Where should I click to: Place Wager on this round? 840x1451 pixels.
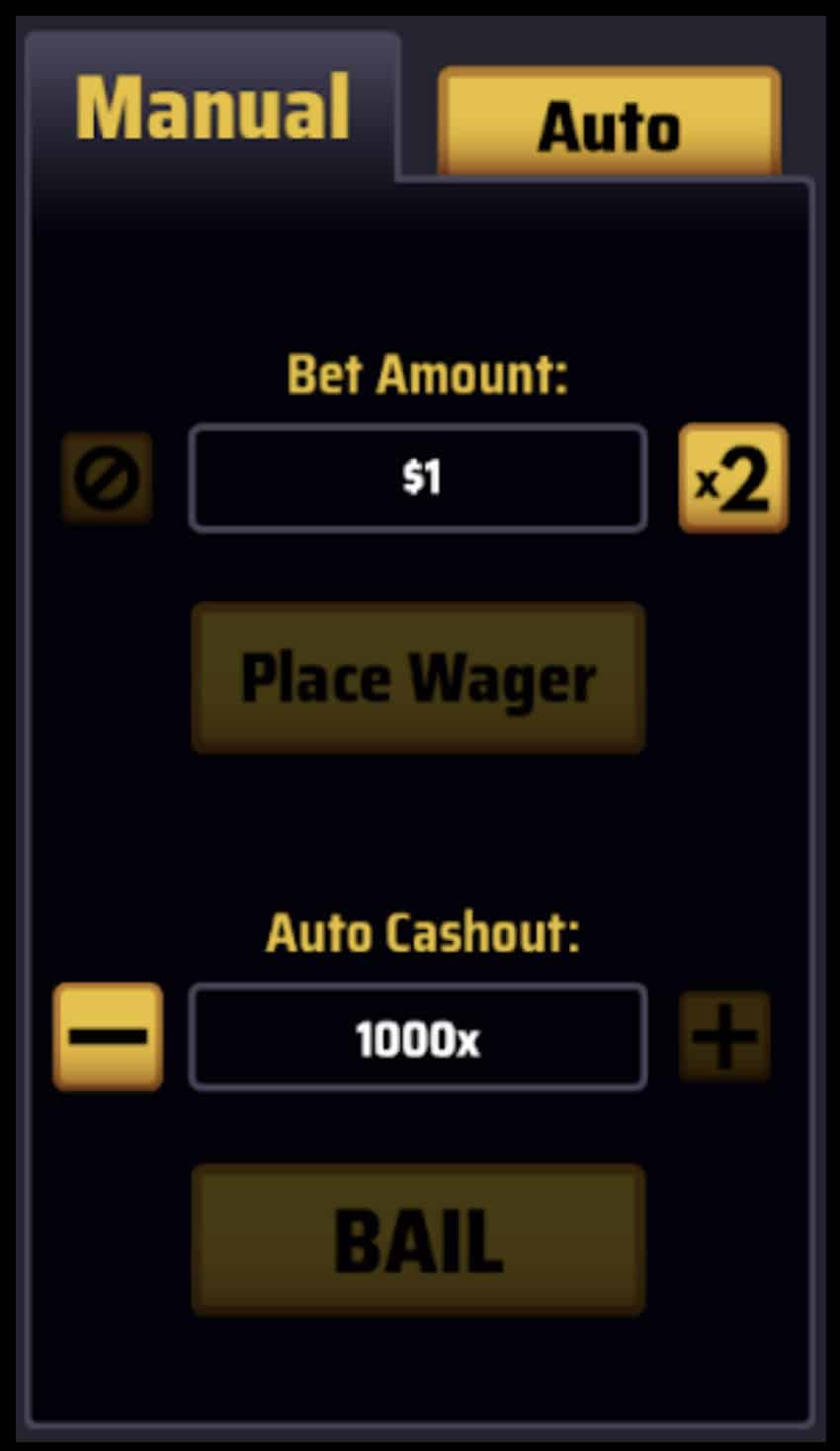[418, 678]
